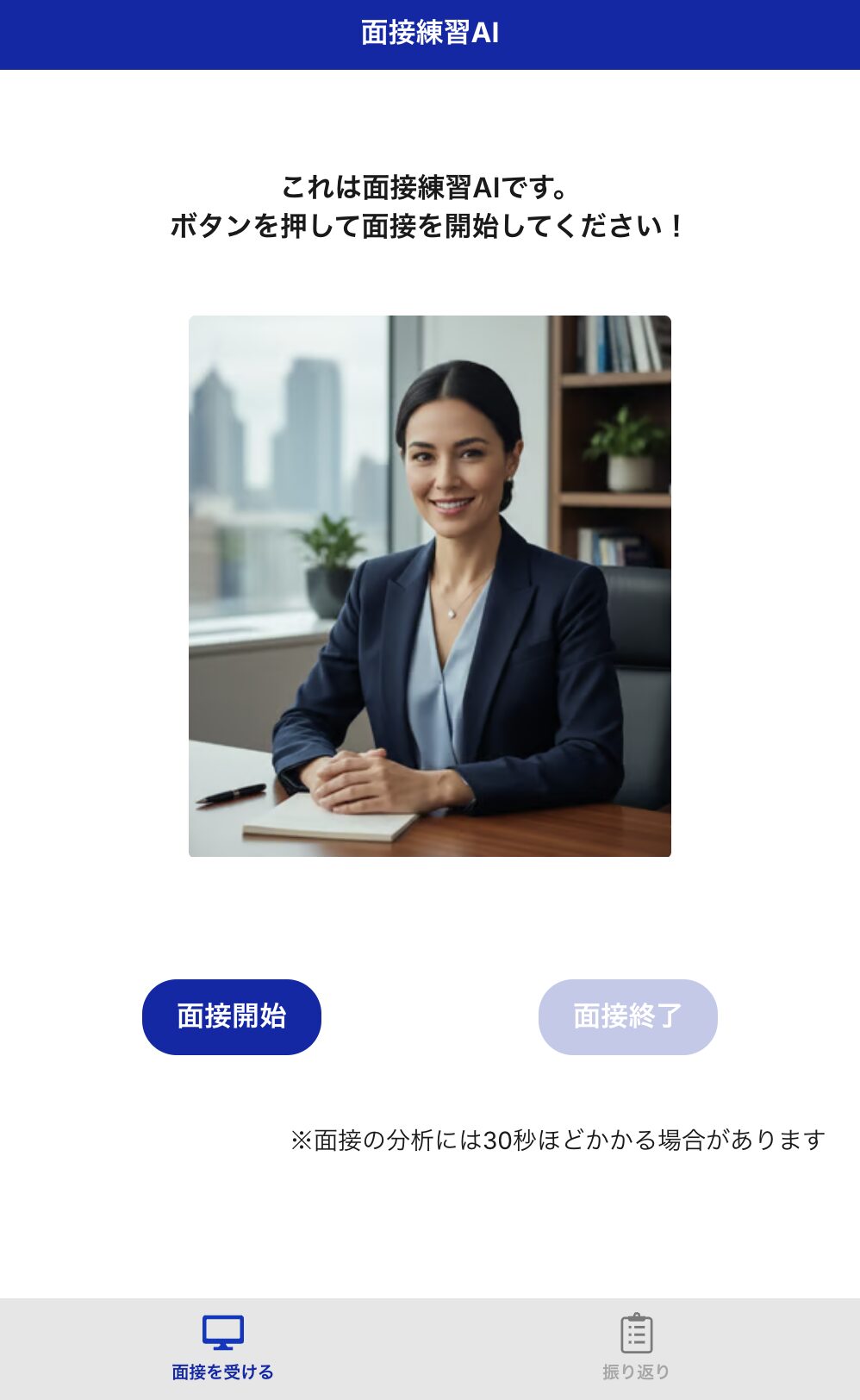This screenshot has height=1400, width=860.
Task: Switch to the 振り返り tab
Action: 636,1347
